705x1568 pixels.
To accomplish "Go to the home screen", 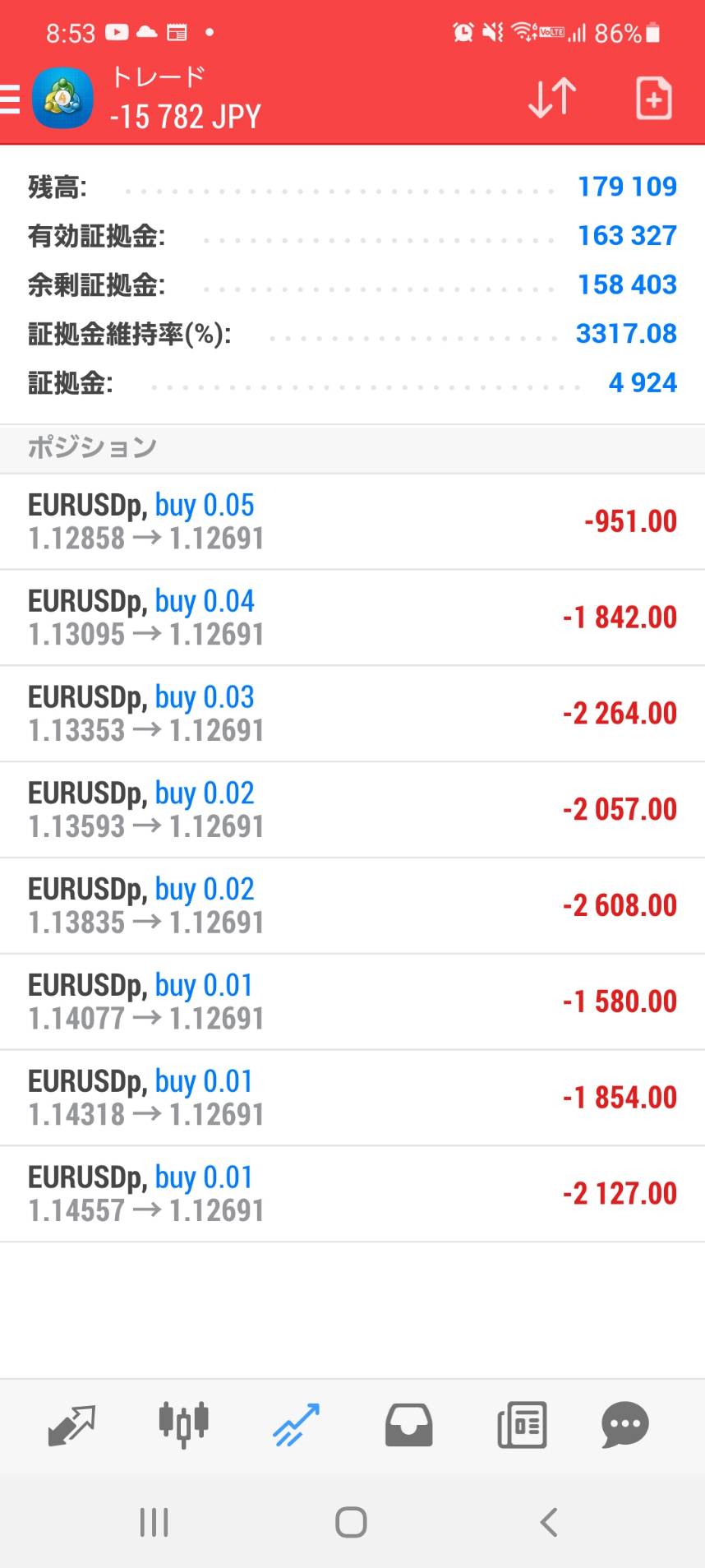I will (351, 1522).
